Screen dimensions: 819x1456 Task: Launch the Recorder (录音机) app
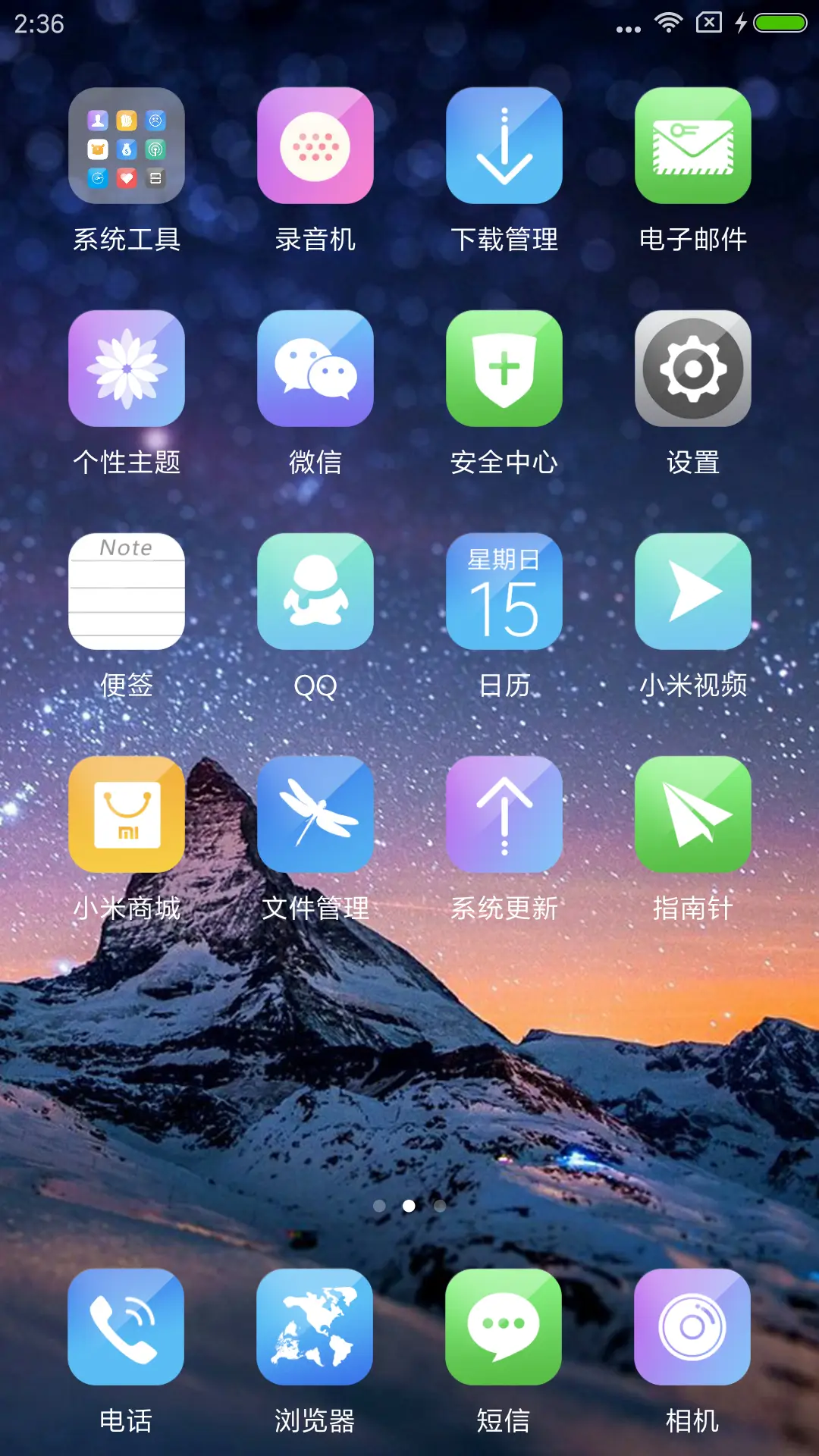[315, 146]
